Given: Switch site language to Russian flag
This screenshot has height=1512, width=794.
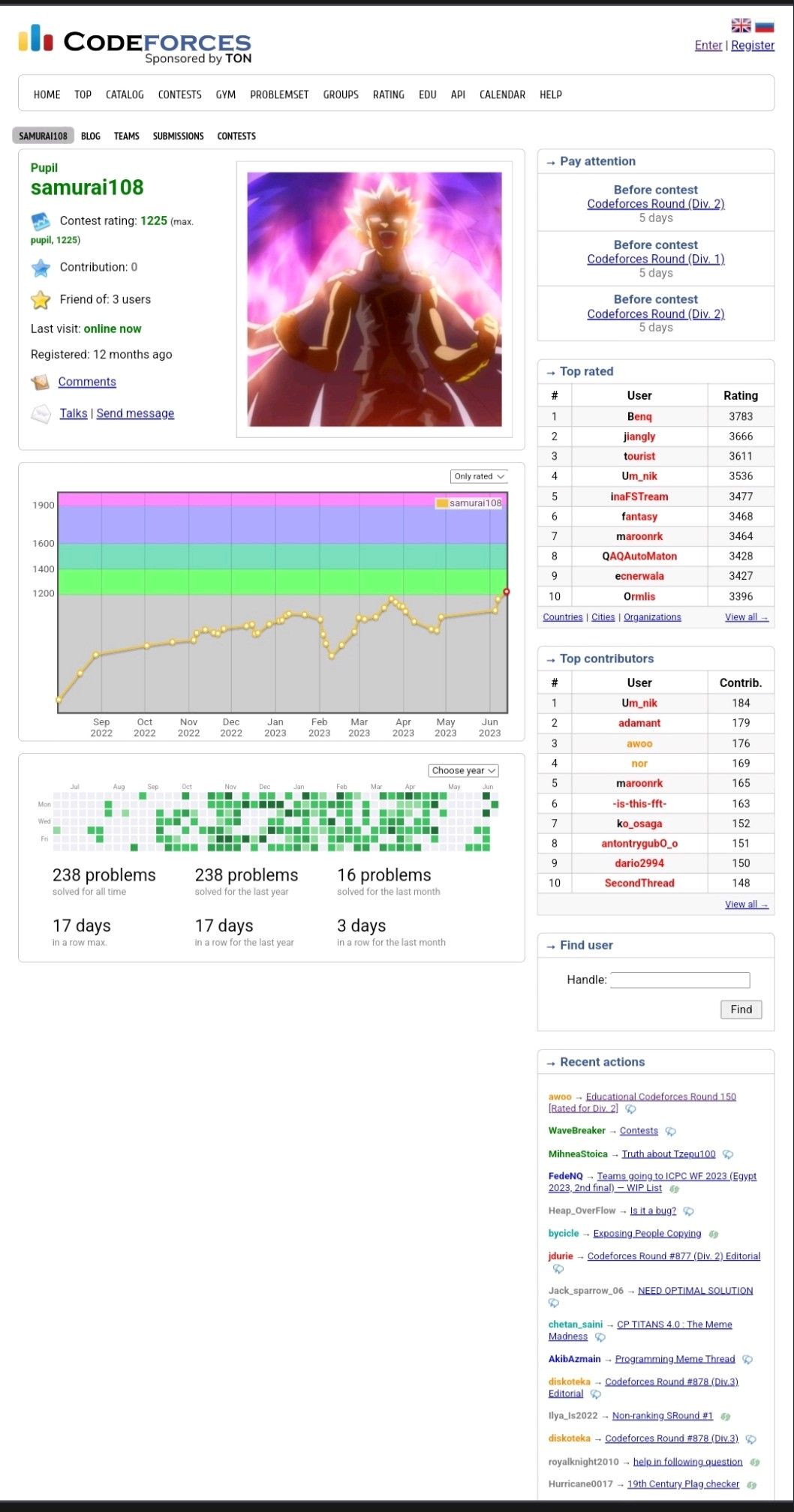Looking at the screenshot, I should [x=764, y=26].
